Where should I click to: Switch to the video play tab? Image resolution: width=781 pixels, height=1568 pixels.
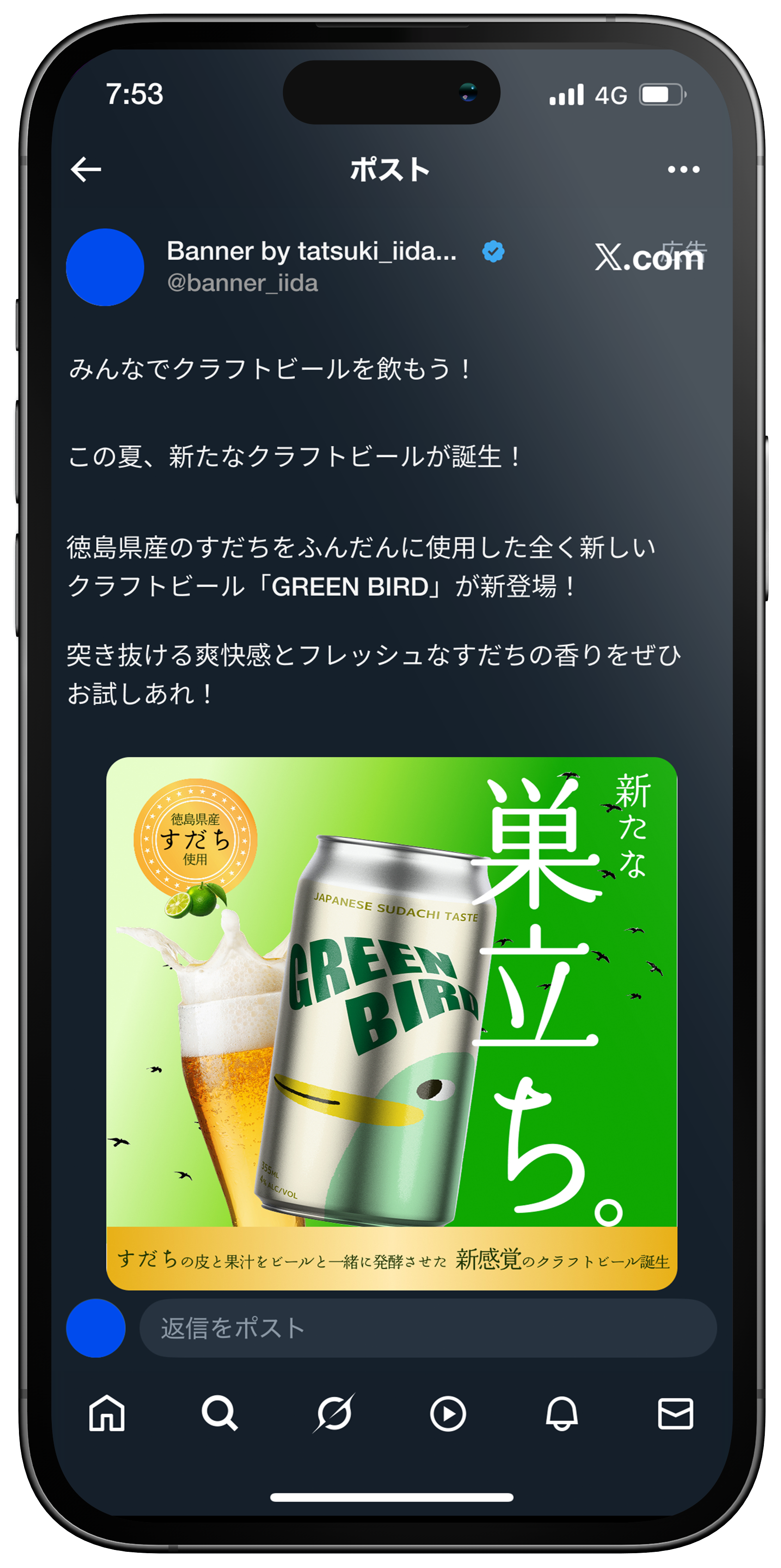click(x=448, y=1413)
